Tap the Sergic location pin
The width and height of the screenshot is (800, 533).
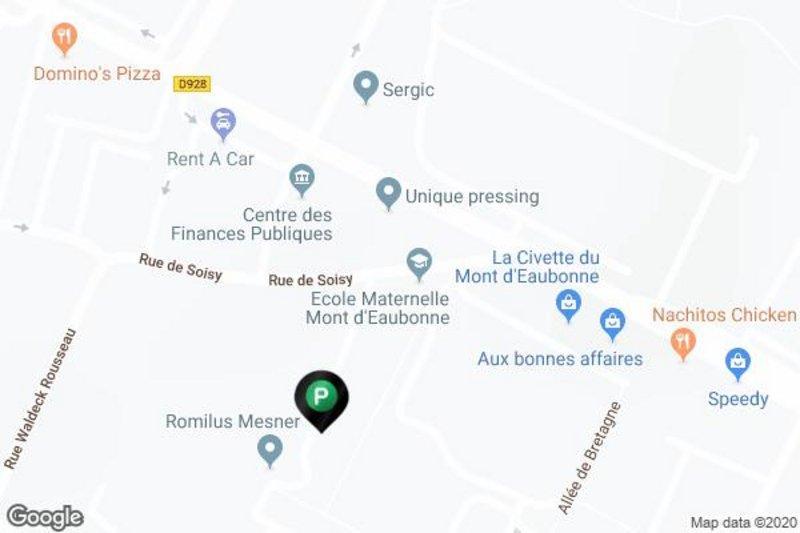click(365, 87)
